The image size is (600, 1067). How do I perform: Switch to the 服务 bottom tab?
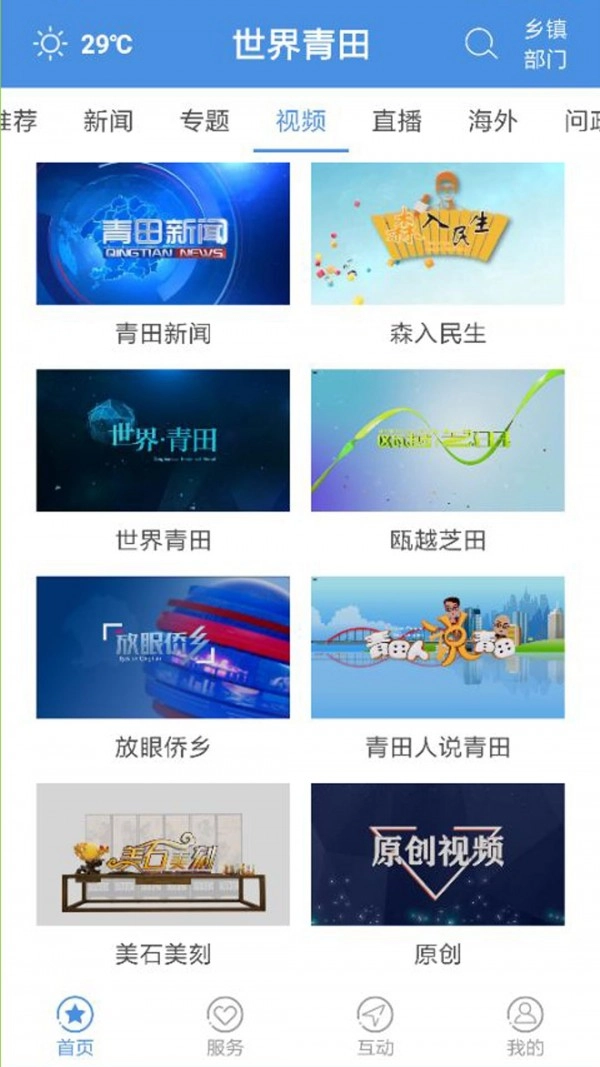click(x=225, y=1026)
